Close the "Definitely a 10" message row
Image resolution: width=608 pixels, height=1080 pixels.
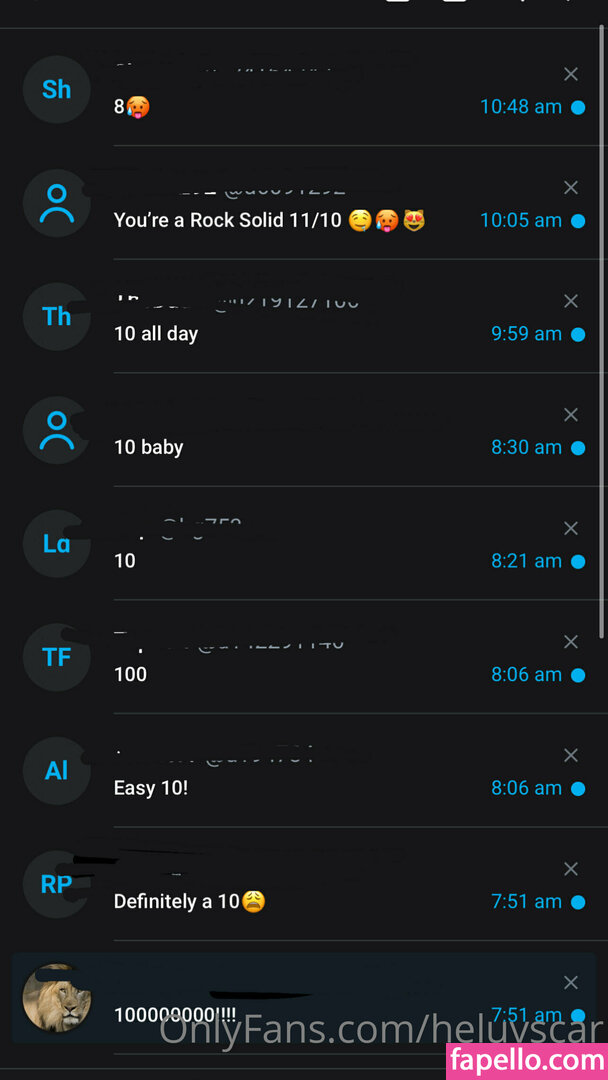571,869
